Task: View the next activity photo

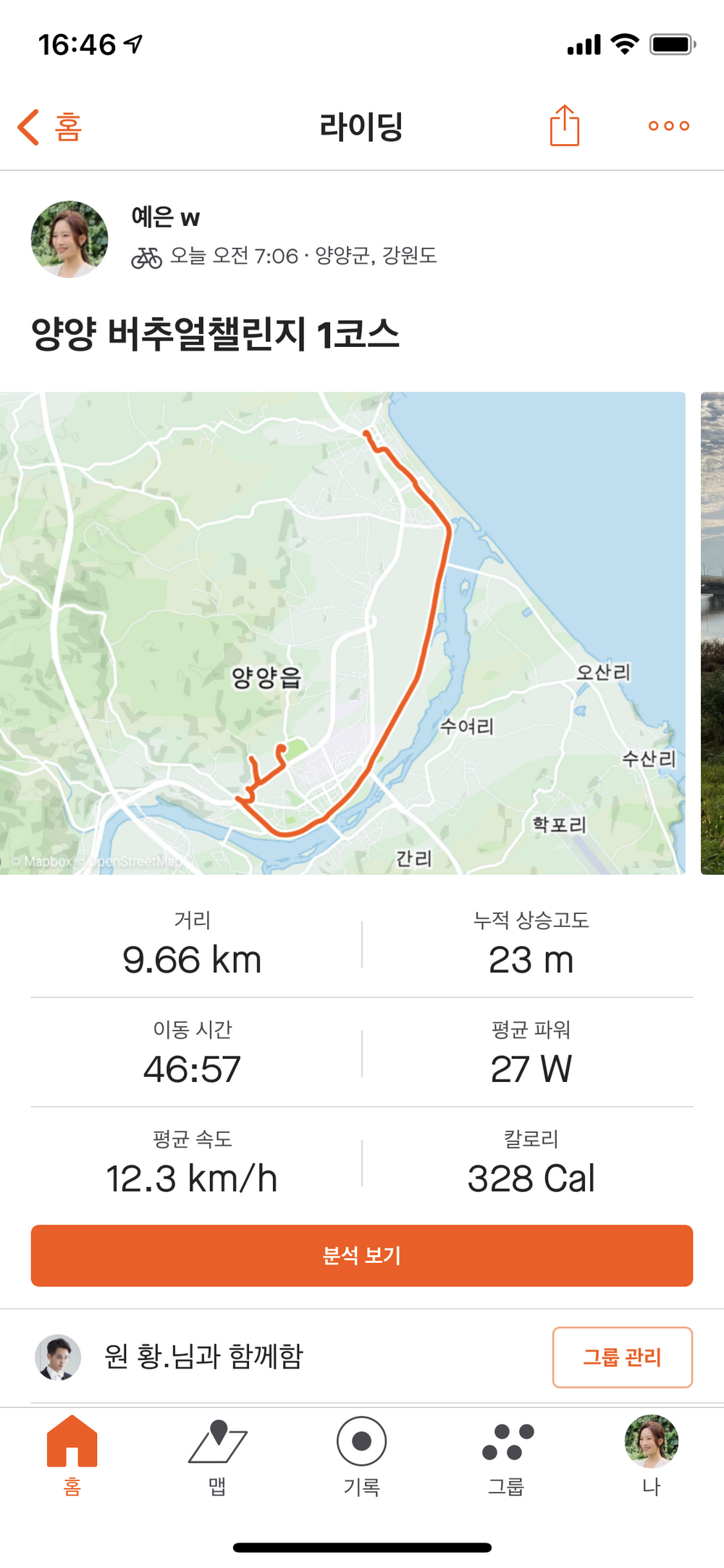Action: point(712,633)
